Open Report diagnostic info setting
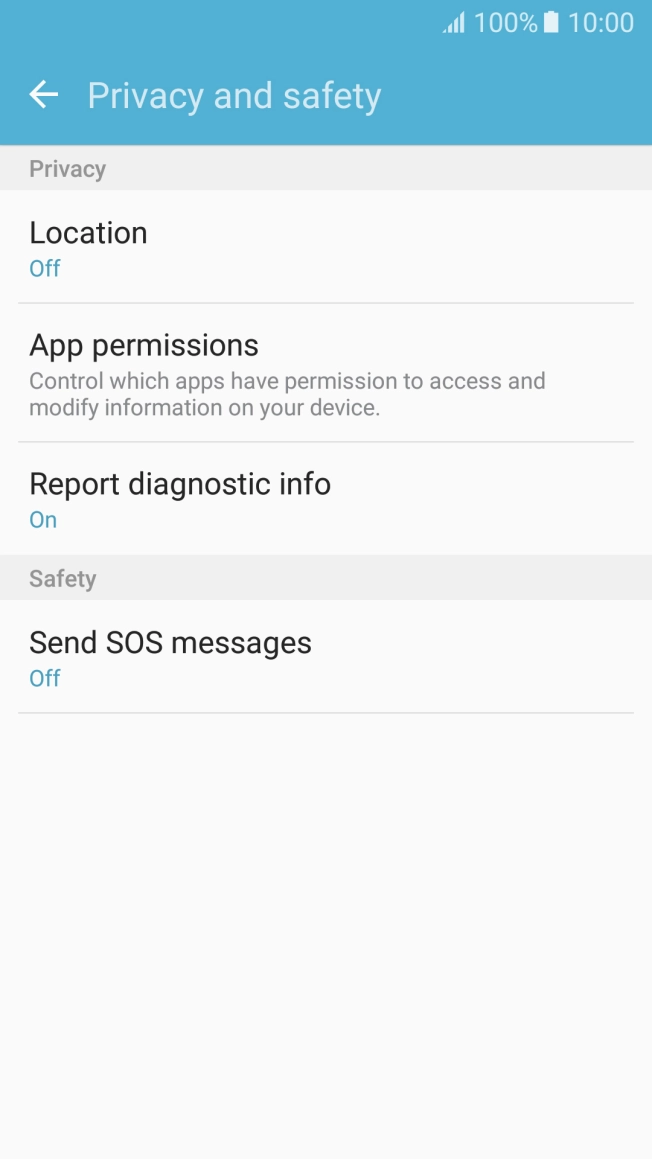652x1159 pixels. tap(326, 499)
